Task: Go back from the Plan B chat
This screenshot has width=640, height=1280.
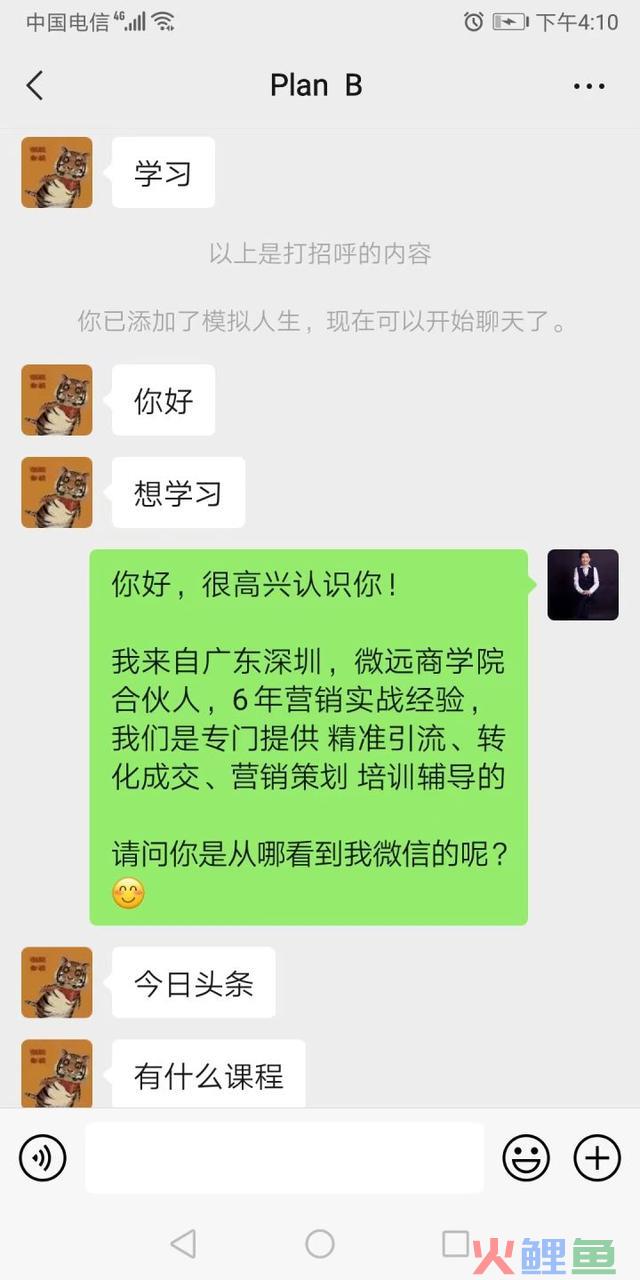Action: [35, 86]
